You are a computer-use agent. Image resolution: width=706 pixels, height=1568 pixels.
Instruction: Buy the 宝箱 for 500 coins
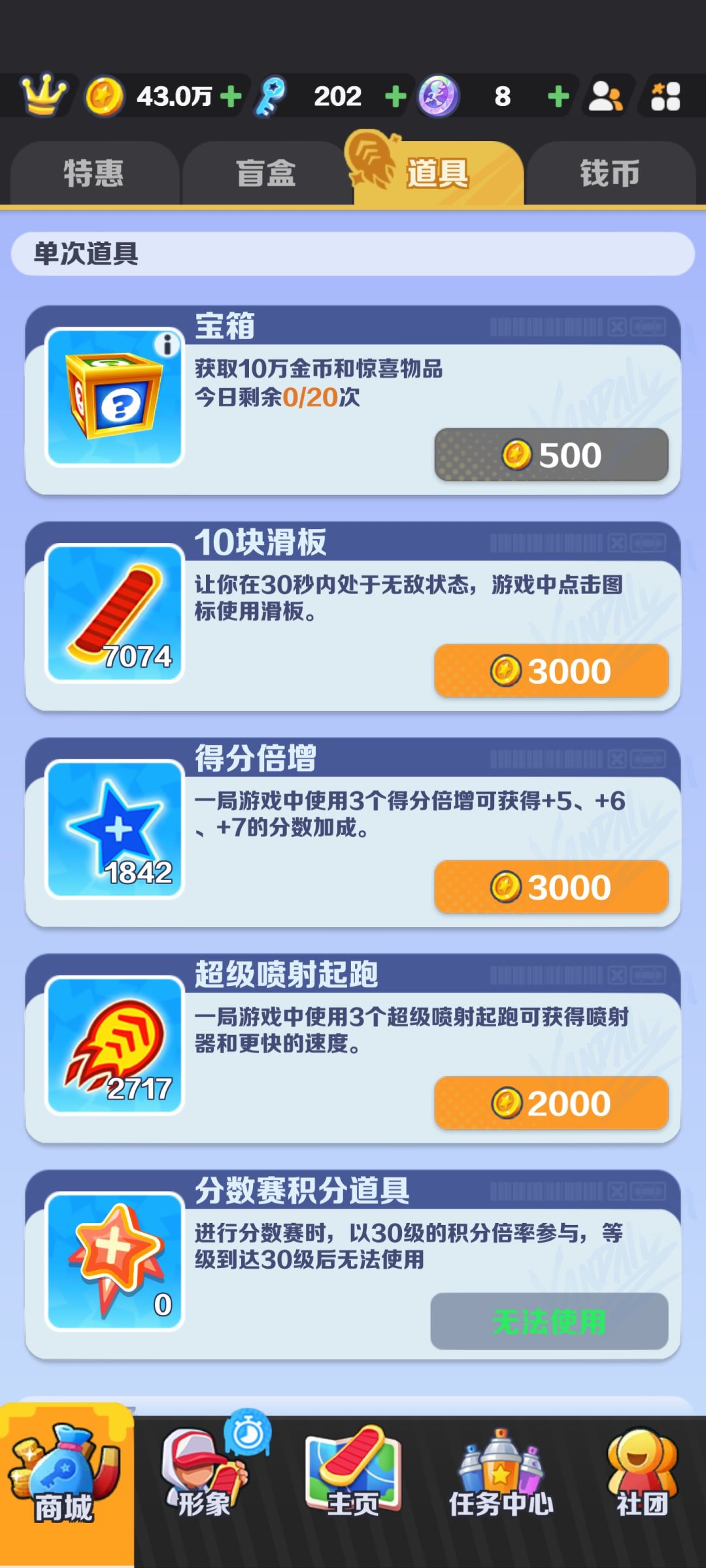pos(552,454)
